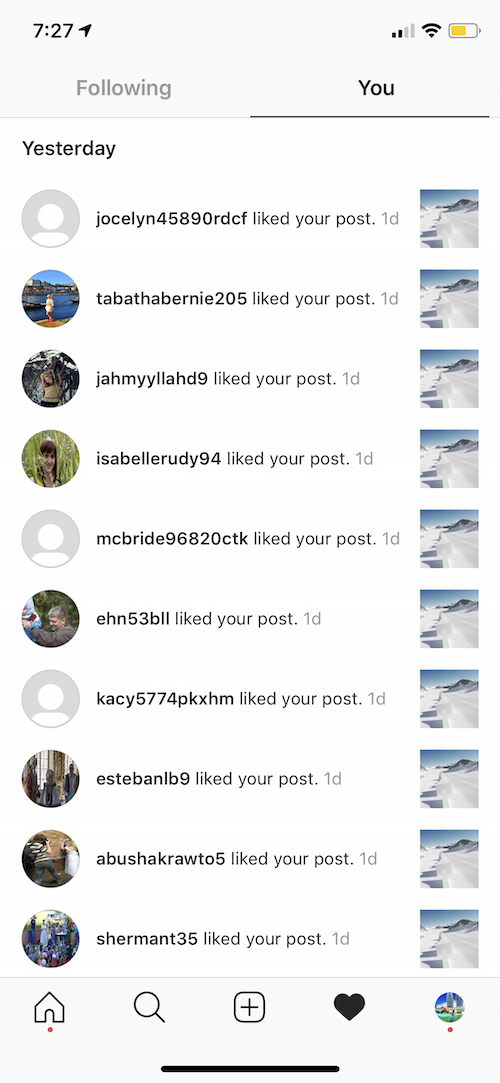The image size is (500, 1083).
Task: Open ehn53bll's like notification
Action: 250,619
